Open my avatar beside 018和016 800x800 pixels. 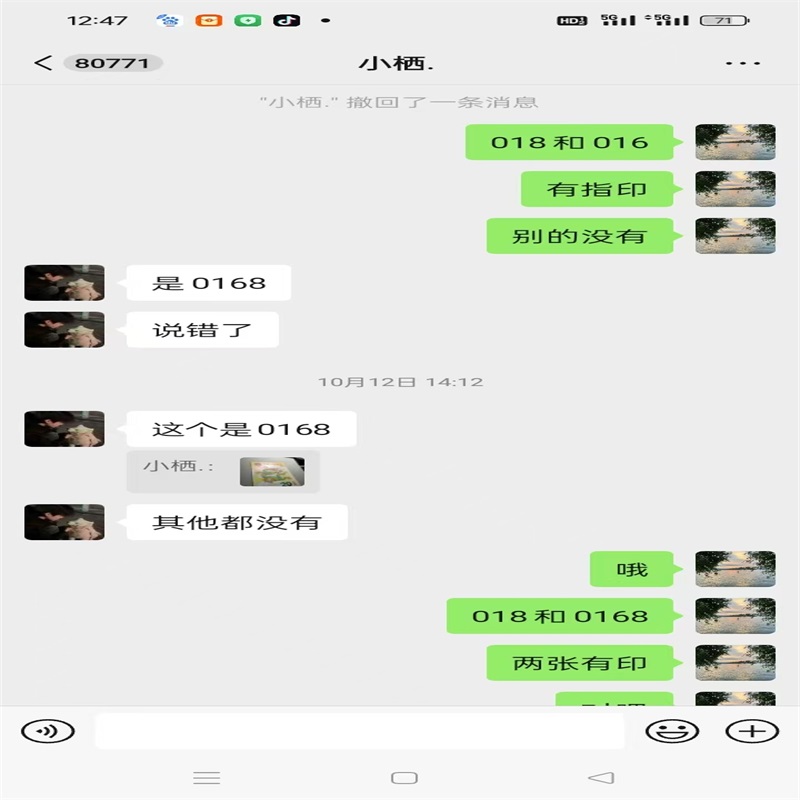click(x=735, y=142)
